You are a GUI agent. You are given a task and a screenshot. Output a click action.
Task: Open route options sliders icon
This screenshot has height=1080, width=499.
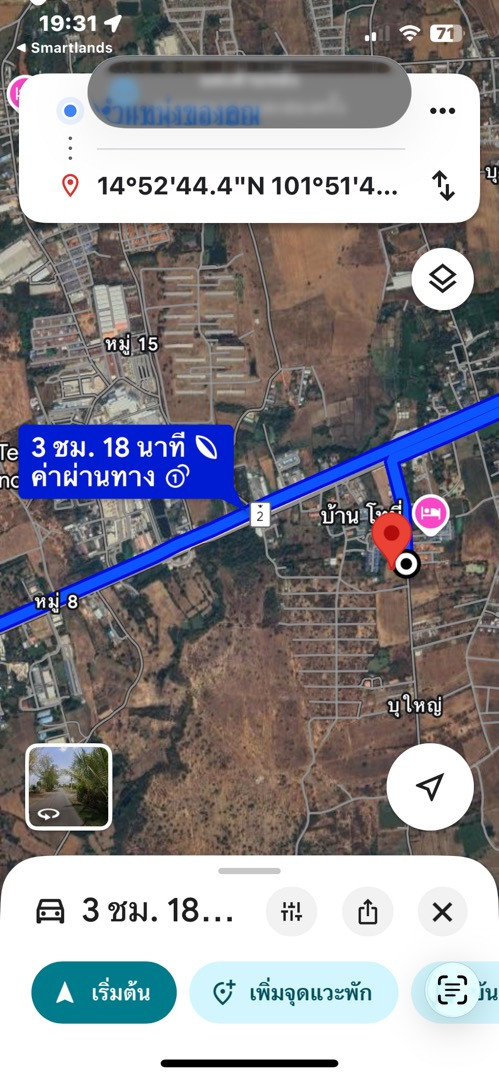point(292,912)
